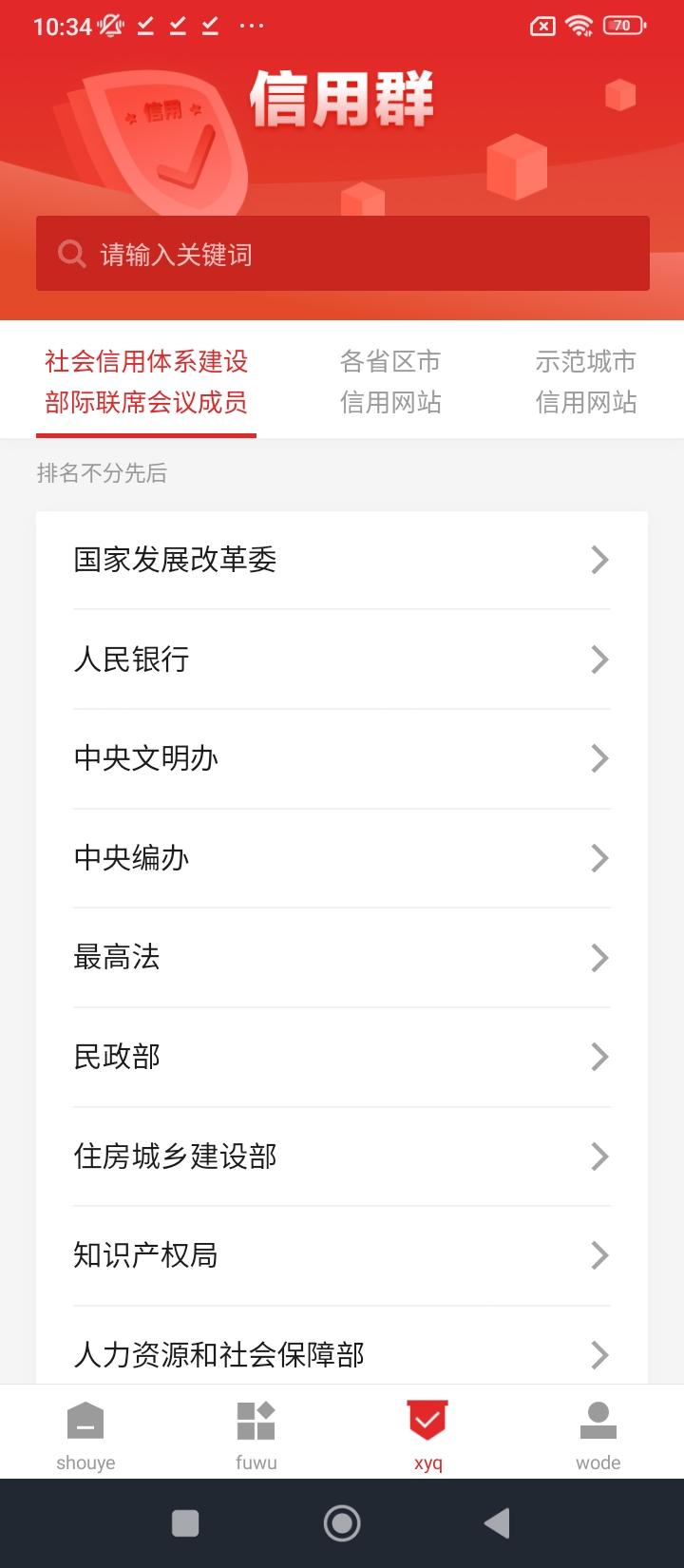684x1568 pixels.
Task: Tap the ellipsis icon in the status bar
Action: [250, 26]
